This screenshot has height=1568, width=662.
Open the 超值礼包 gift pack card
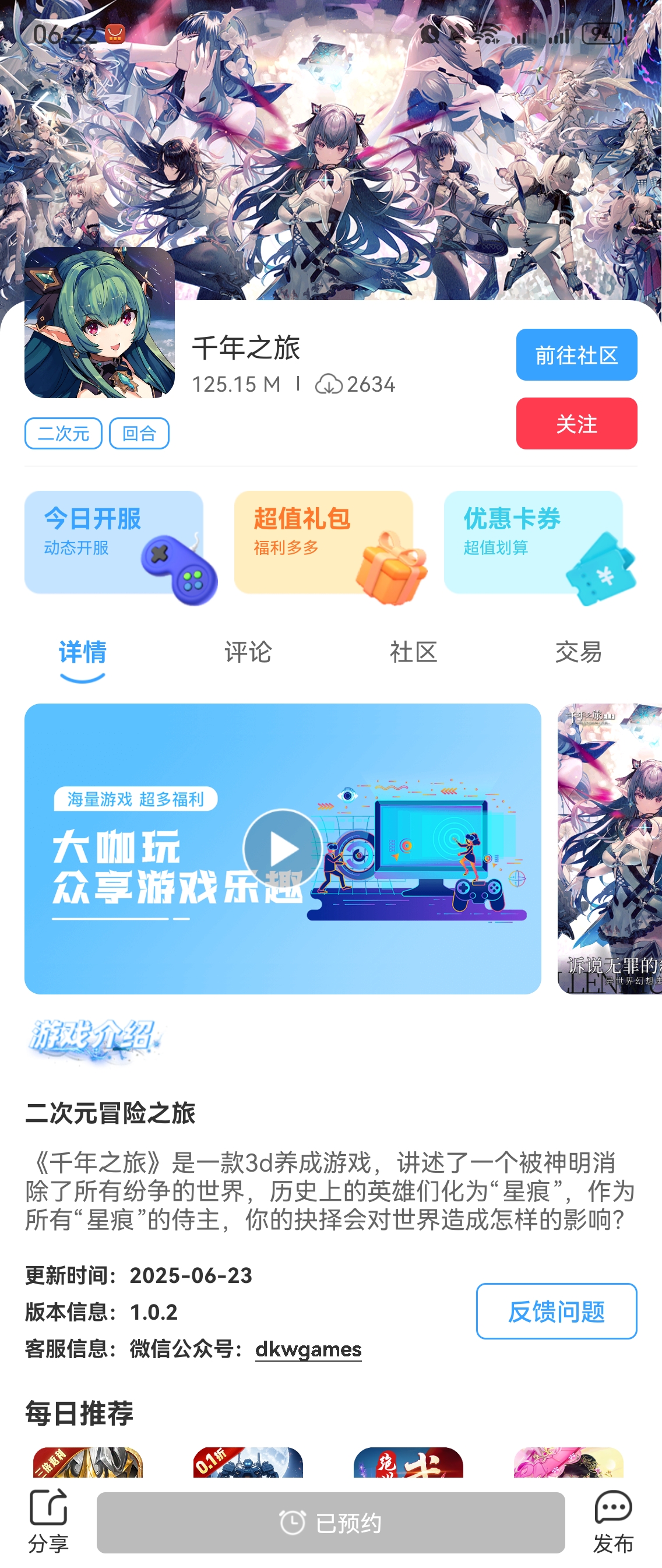coord(323,543)
